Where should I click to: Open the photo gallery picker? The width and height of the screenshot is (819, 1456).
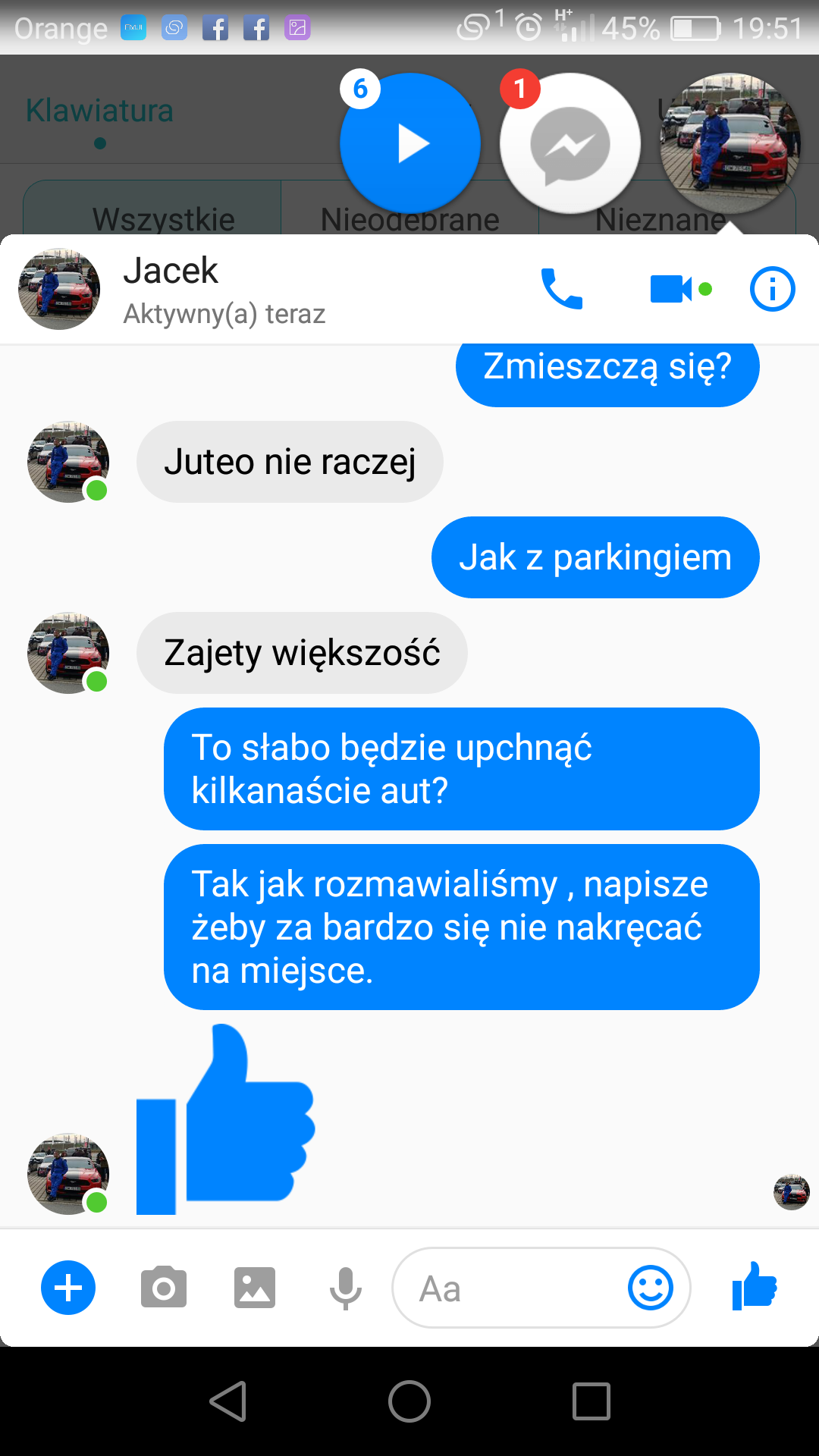coord(255,1288)
